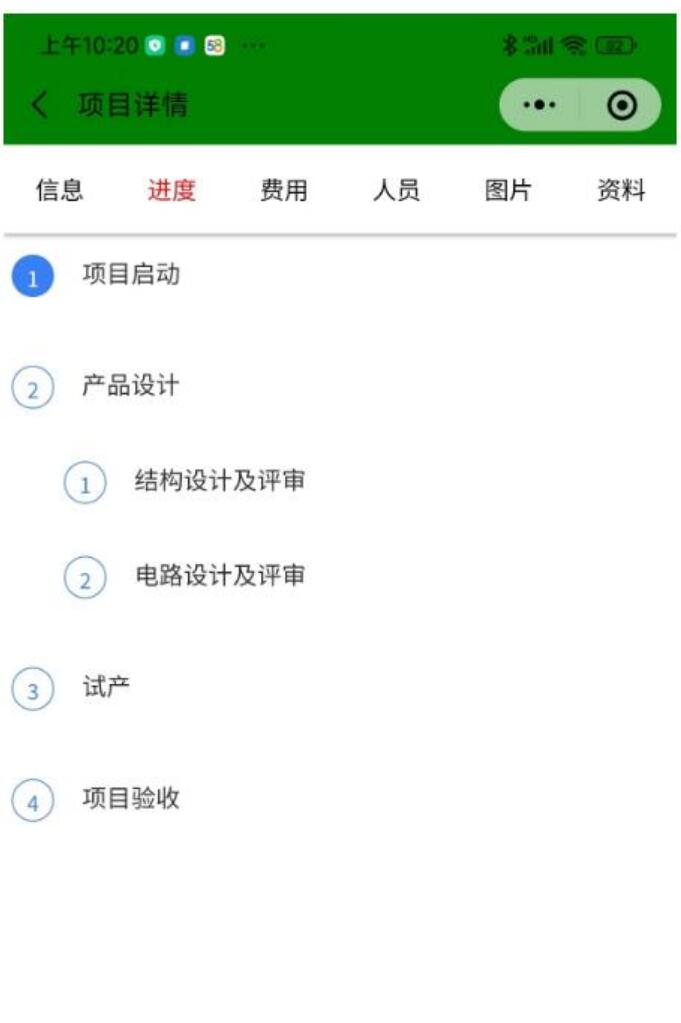Open step 产品设计
This screenshot has height=1023, width=681.
130,387
